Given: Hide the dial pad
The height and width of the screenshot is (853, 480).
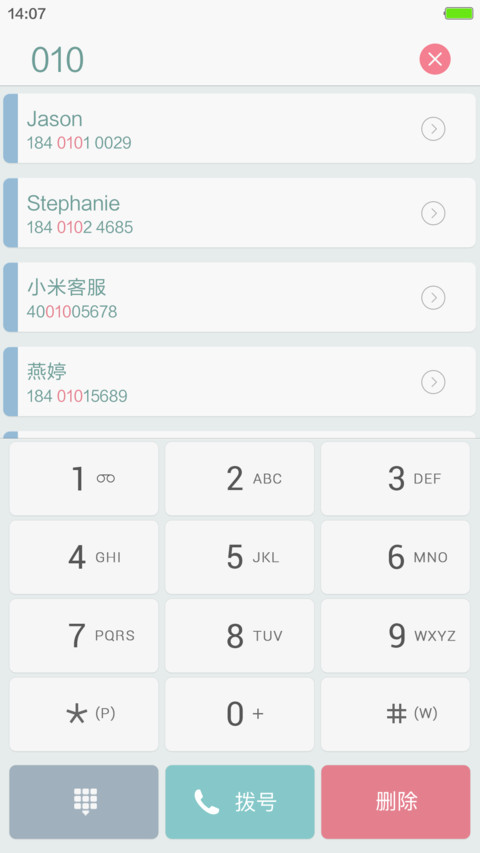Looking at the screenshot, I should [84, 802].
